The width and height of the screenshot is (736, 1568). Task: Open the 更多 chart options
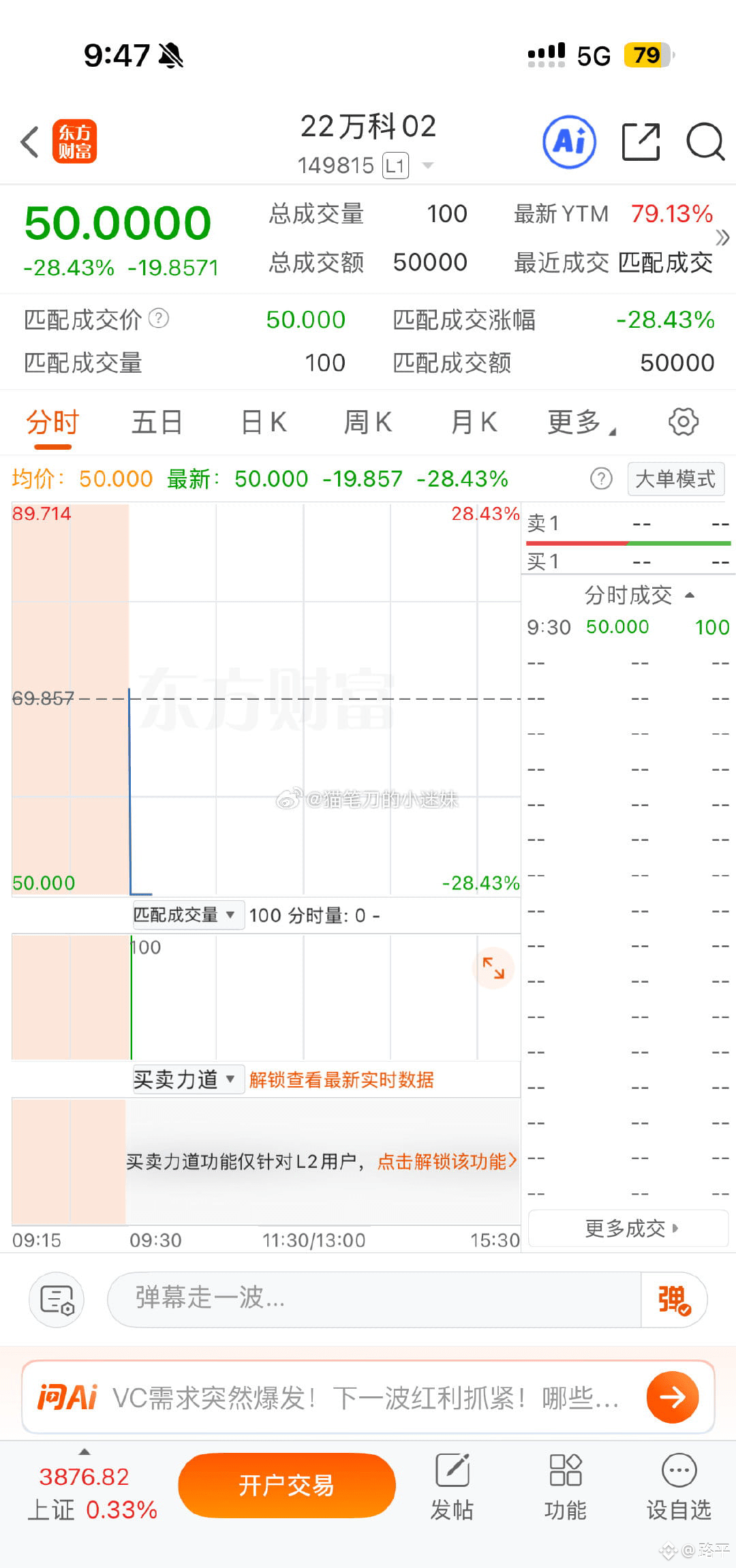(579, 422)
